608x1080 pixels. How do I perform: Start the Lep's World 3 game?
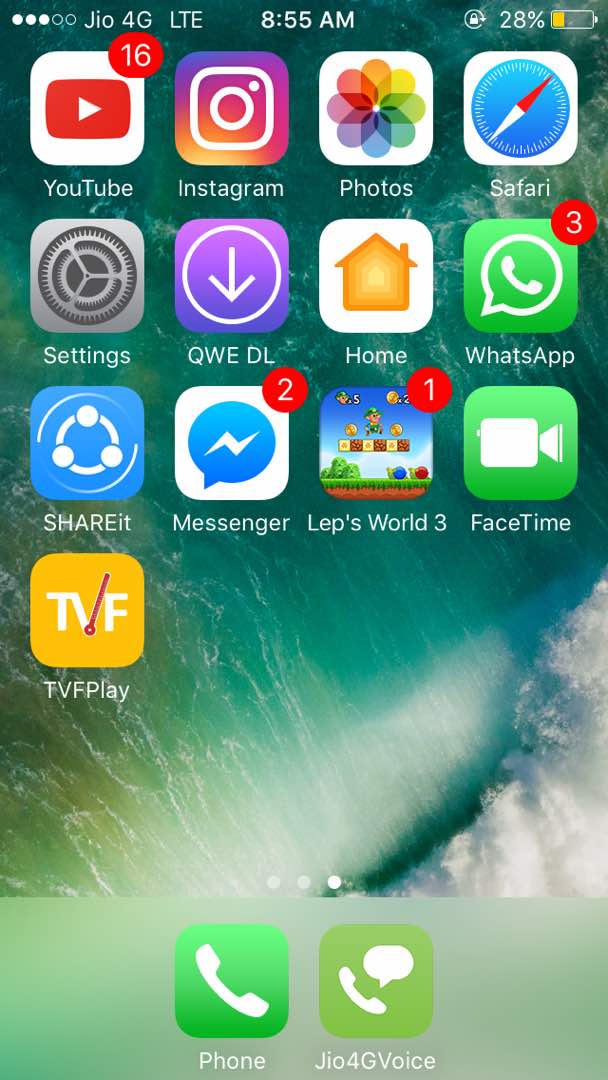coord(376,443)
